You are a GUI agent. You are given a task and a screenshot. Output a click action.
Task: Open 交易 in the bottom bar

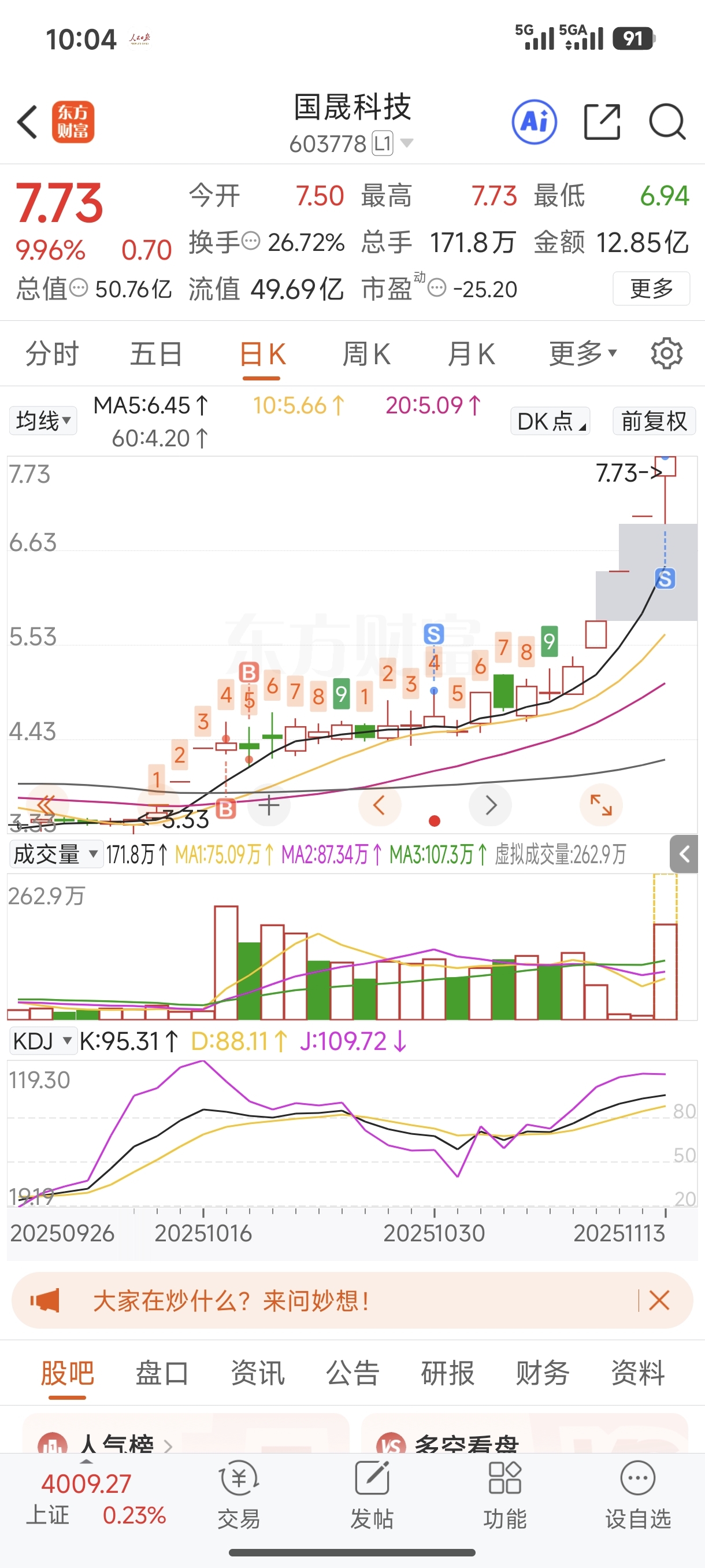[239, 1495]
